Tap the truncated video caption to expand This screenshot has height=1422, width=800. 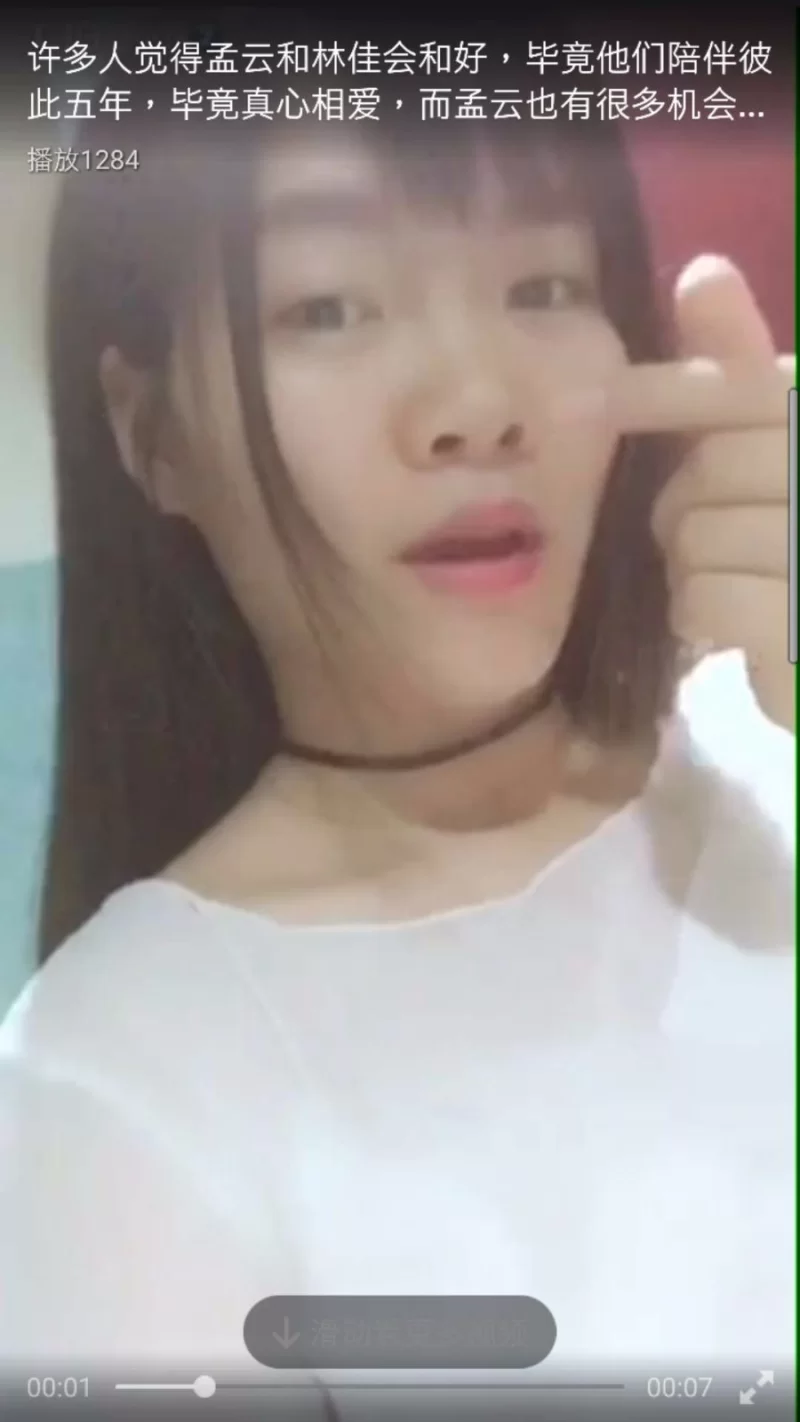pyautogui.click(x=398, y=82)
